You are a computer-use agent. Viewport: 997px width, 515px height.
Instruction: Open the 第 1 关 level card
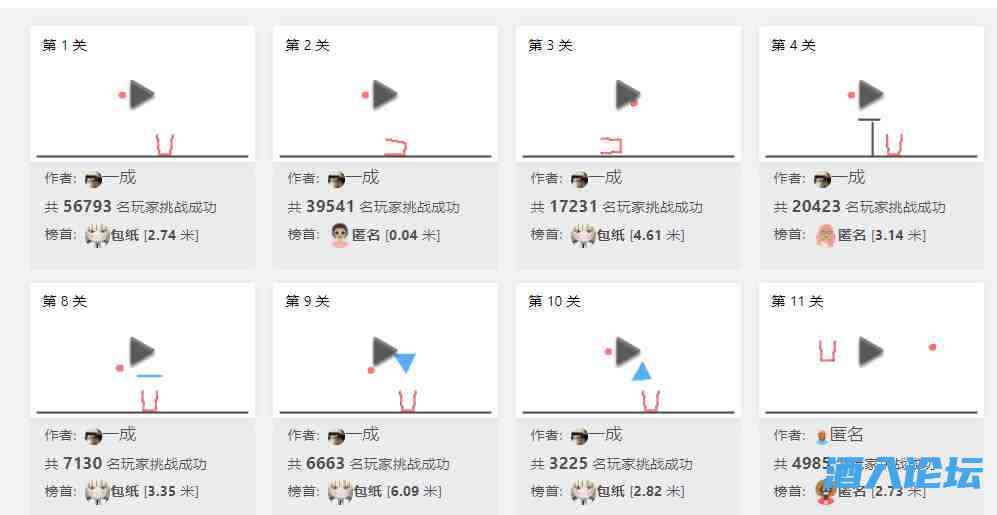coord(142,96)
